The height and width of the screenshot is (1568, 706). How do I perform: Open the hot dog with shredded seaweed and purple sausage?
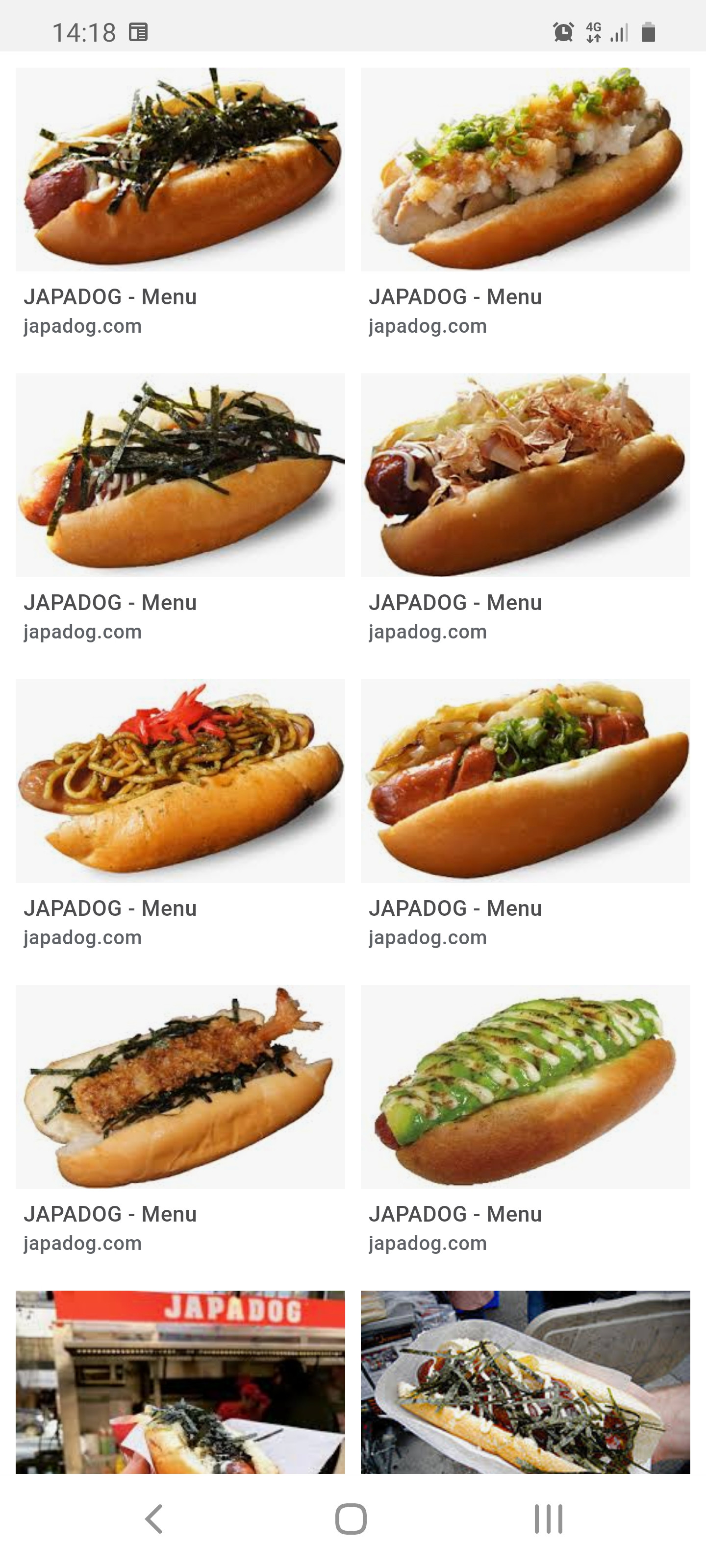coord(180,169)
